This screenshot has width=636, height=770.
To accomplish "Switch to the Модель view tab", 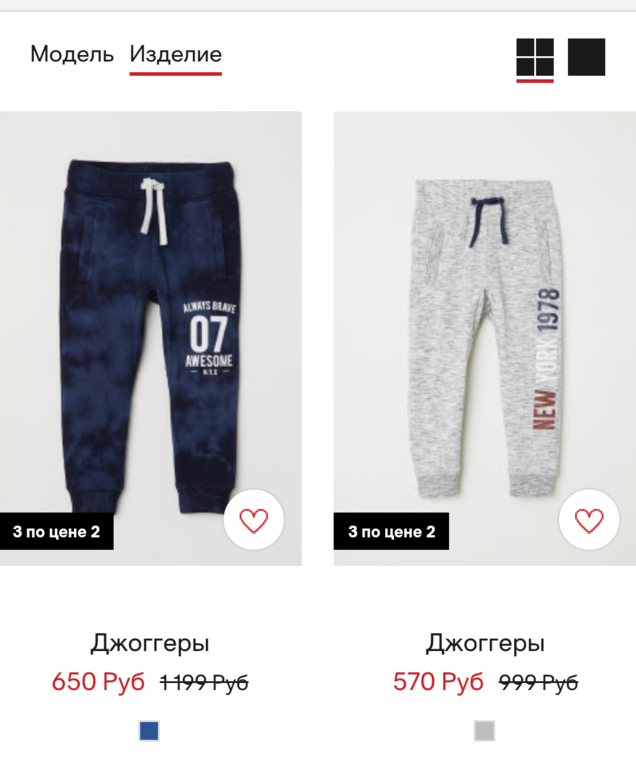I will [x=72, y=54].
